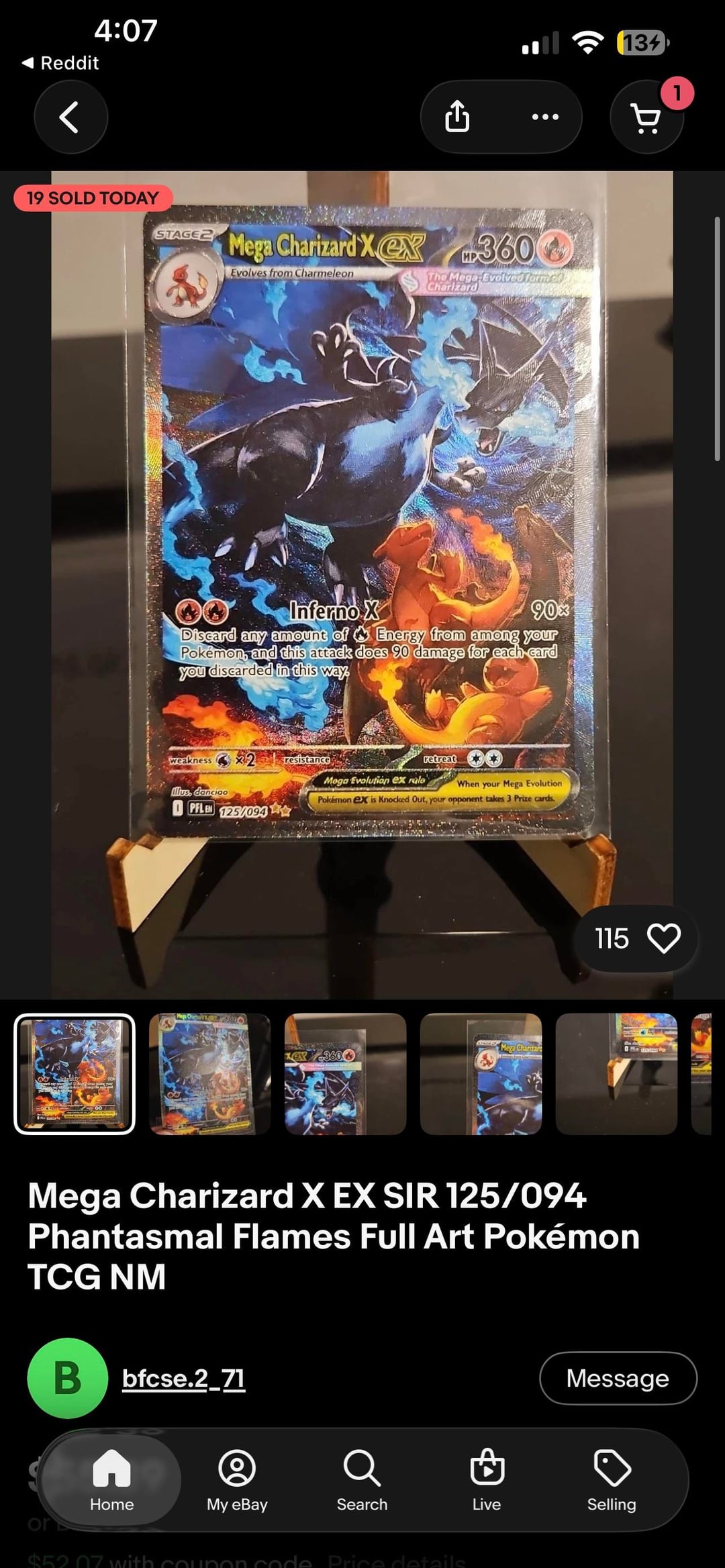This screenshot has width=725, height=1568.
Task: Switch to the Home tab
Action: click(x=111, y=1480)
